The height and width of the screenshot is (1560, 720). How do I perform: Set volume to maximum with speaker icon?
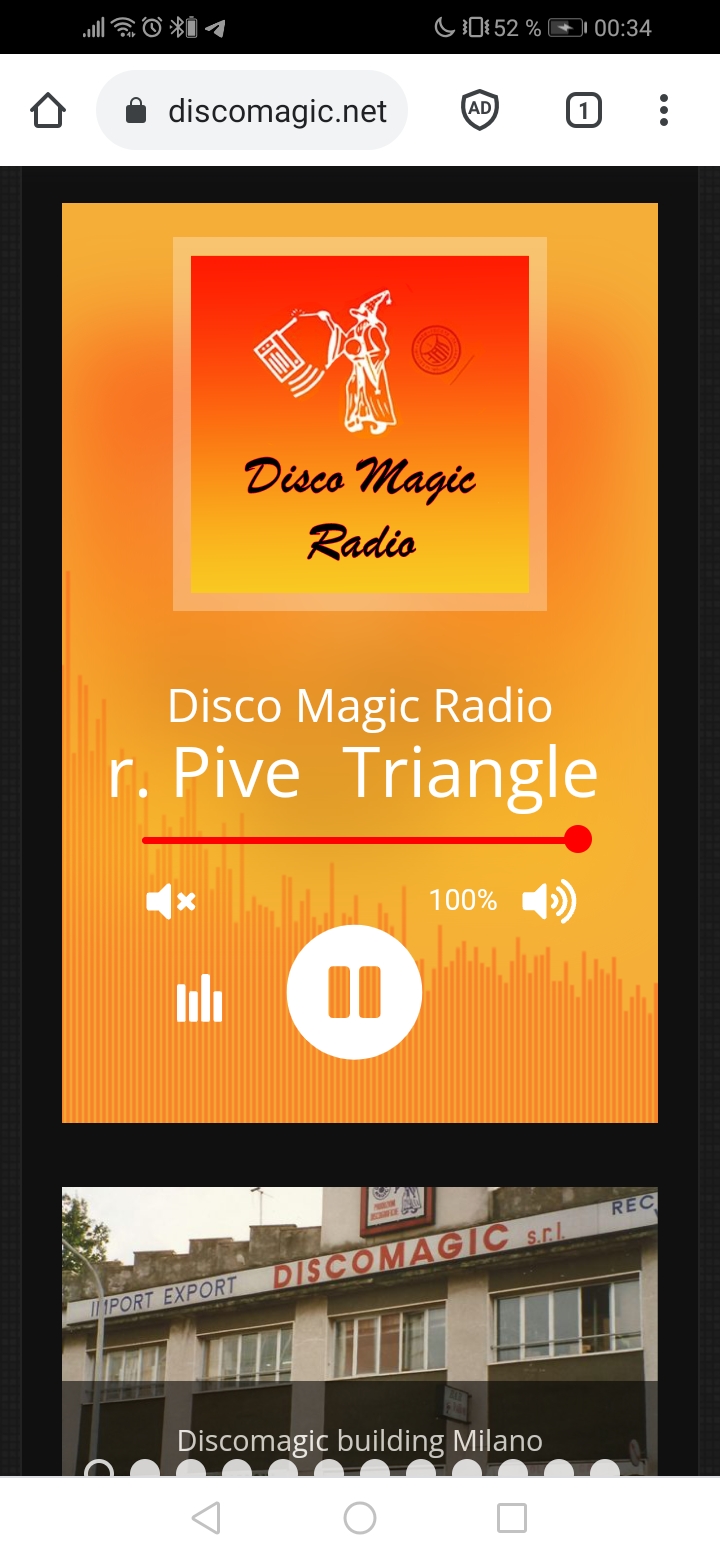(x=549, y=902)
